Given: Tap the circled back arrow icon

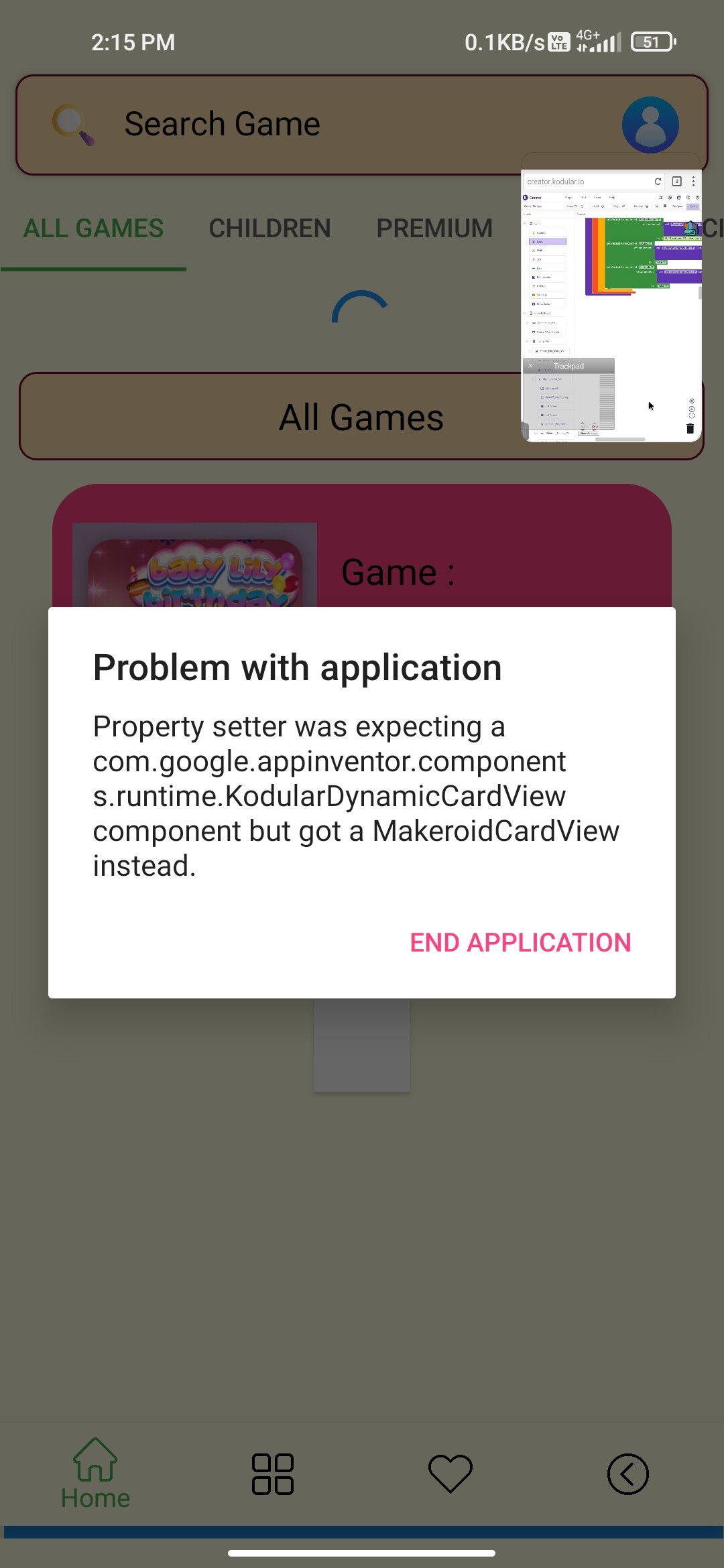Looking at the screenshot, I should coord(628,1474).
